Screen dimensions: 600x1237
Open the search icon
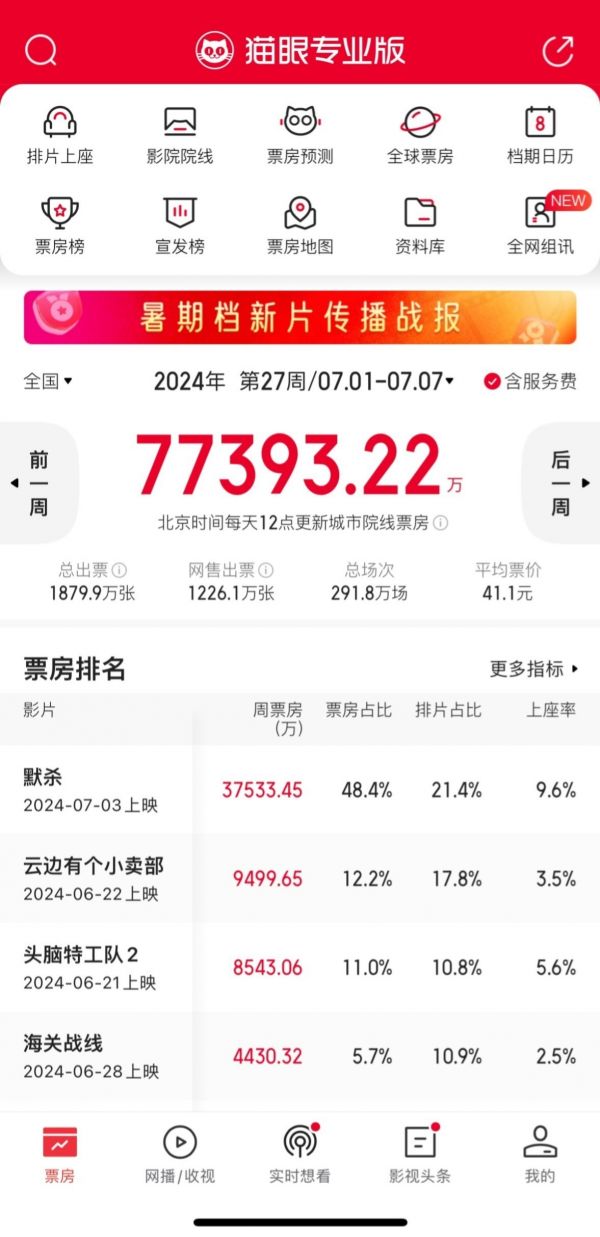(41, 50)
